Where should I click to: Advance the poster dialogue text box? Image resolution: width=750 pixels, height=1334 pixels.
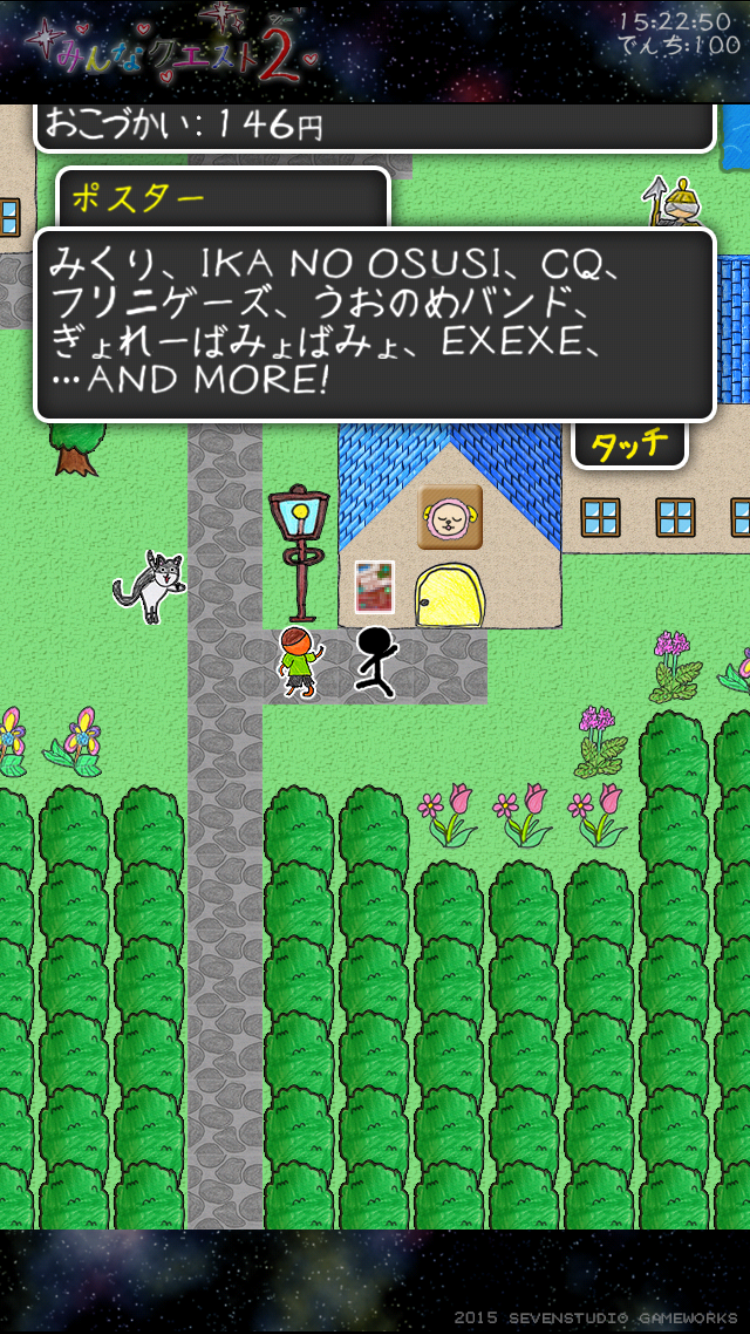pyautogui.click(x=375, y=324)
